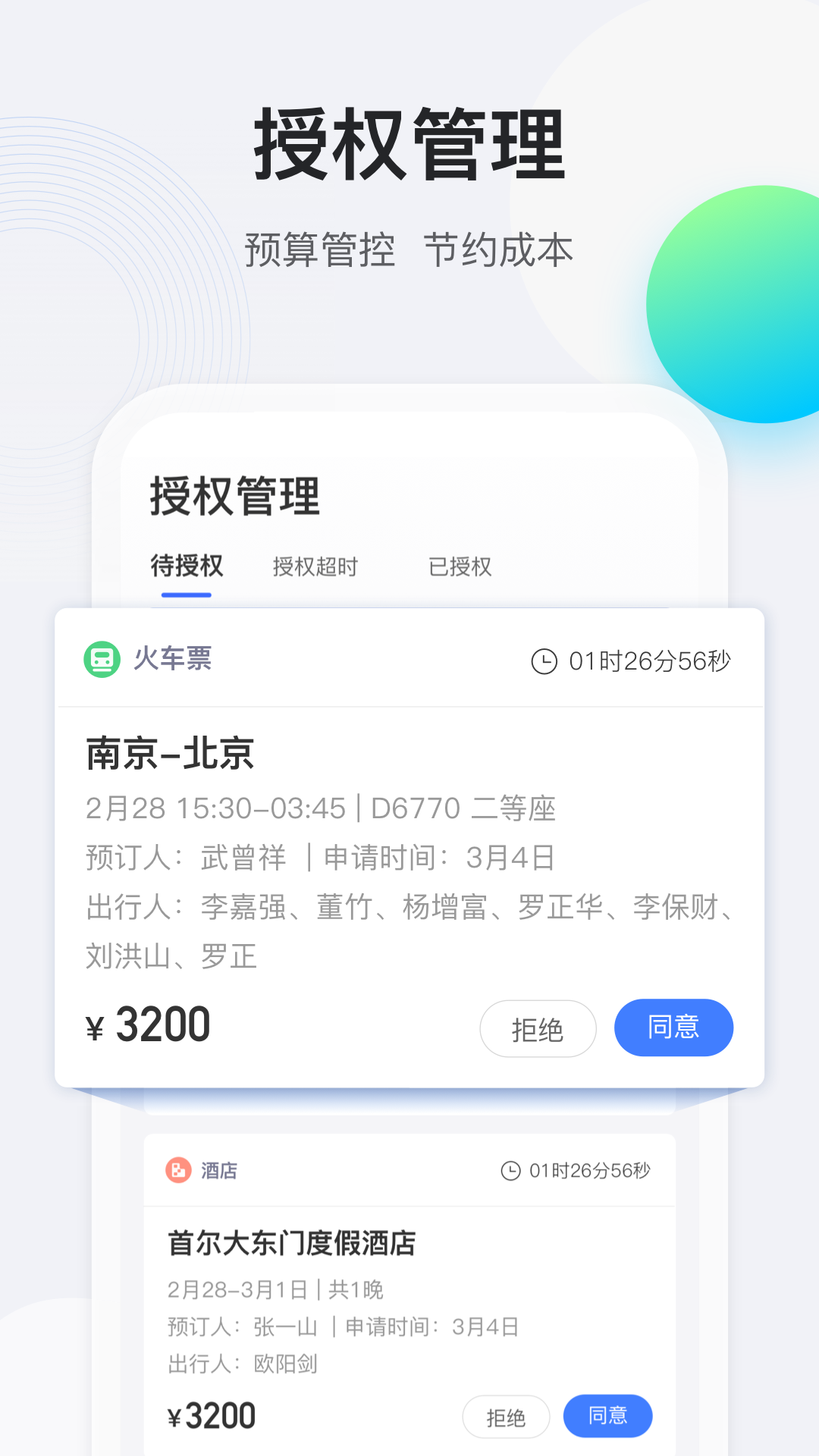819x1456 pixels.
Task: Click the clock icon beside the train countdown
Action: coord(543,661)
